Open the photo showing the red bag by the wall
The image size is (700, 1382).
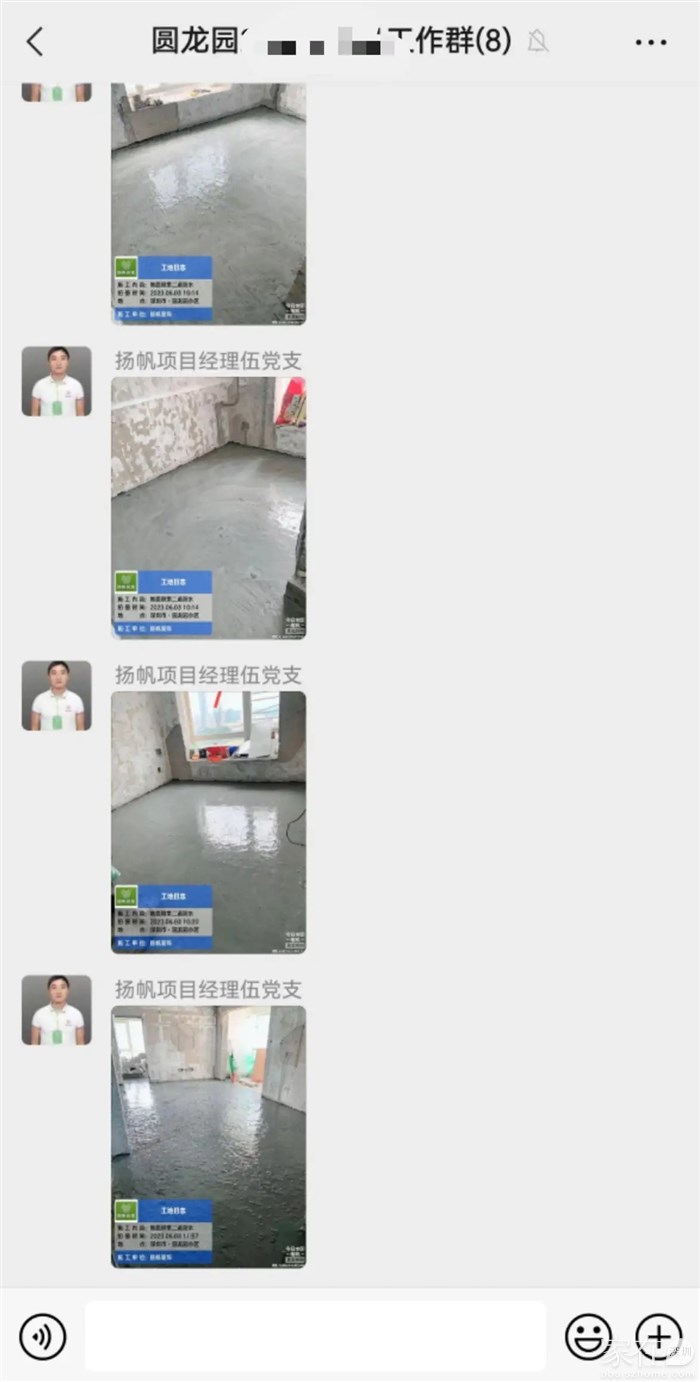[x=208, y=508]
